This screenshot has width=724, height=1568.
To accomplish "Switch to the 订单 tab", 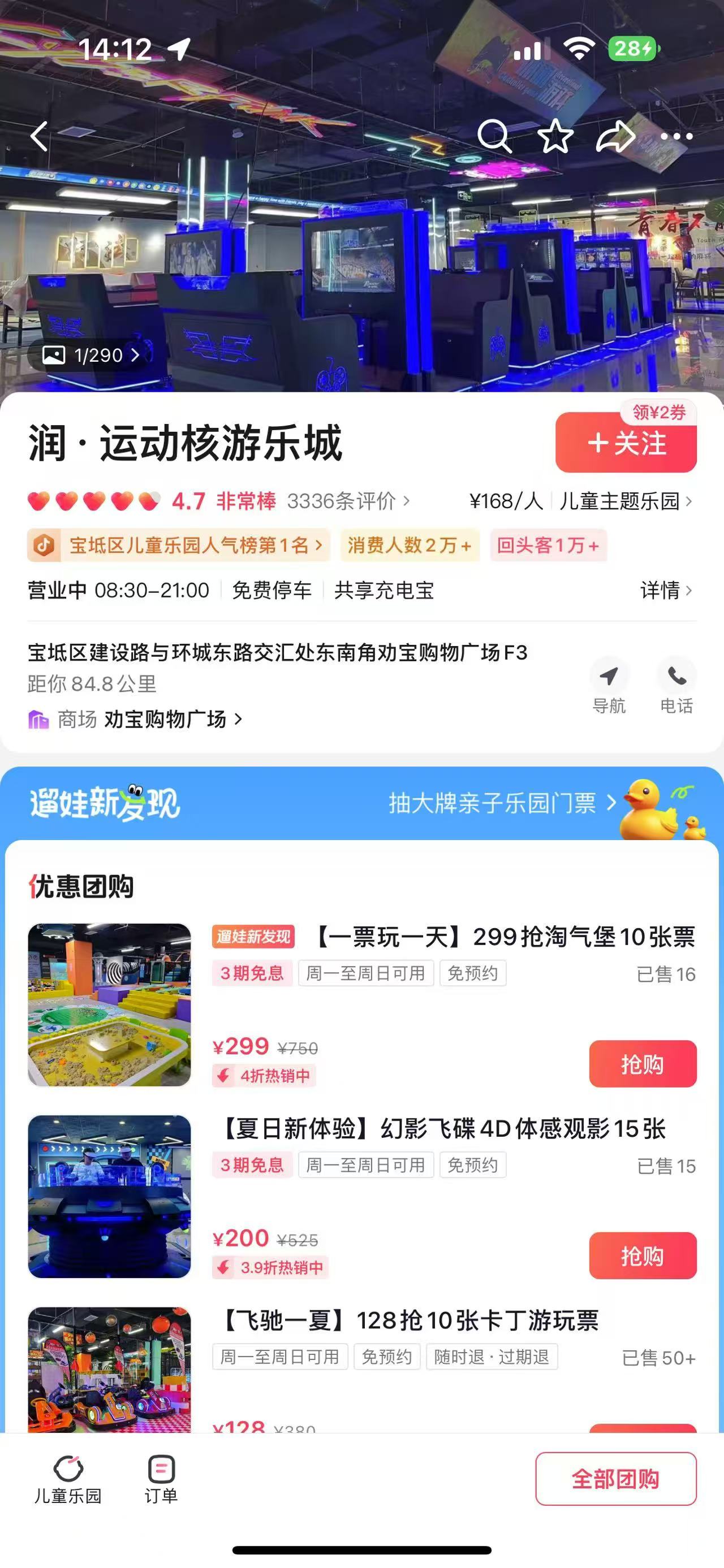I will [x=161, y=1479].
